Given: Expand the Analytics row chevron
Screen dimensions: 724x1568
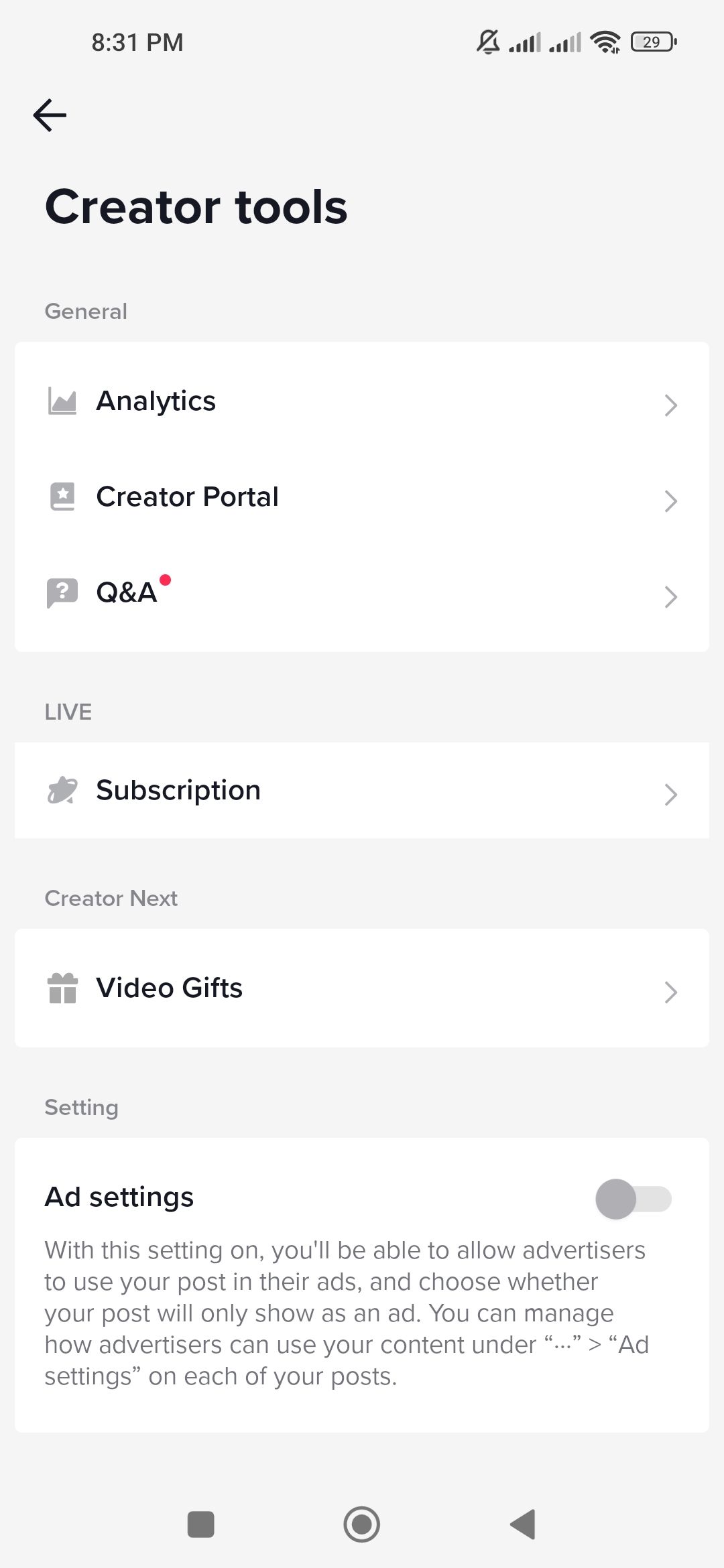Looking at the screenshot, I should click(x=671, y=405).
